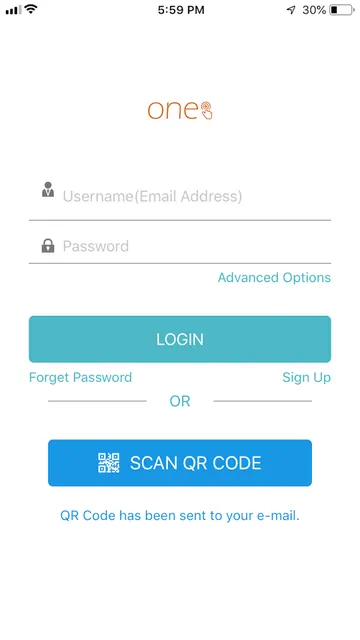360x640 pixels.
Task: Focus the Password field
Action: coord(180,246)
